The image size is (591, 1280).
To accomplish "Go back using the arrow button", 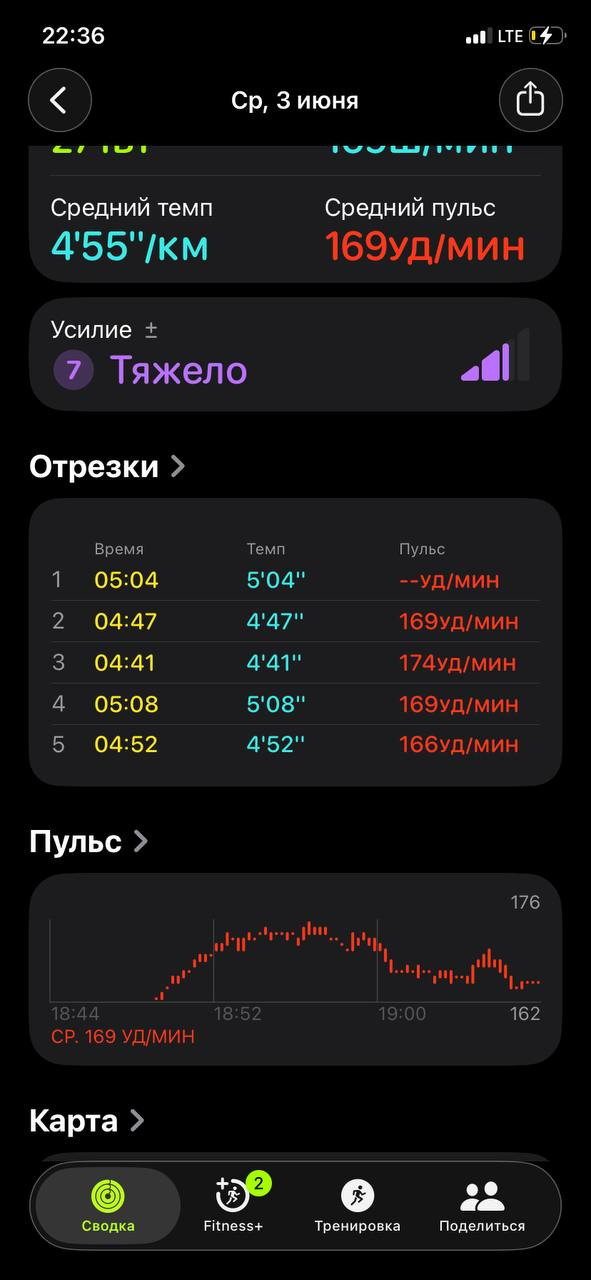I will click(60, 100).
